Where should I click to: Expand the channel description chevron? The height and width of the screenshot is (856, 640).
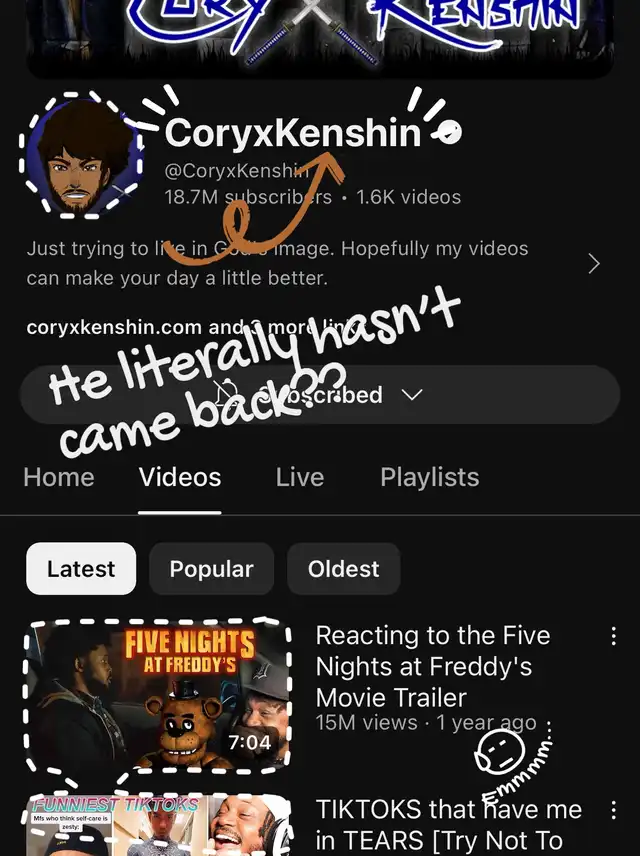[594, 263]
